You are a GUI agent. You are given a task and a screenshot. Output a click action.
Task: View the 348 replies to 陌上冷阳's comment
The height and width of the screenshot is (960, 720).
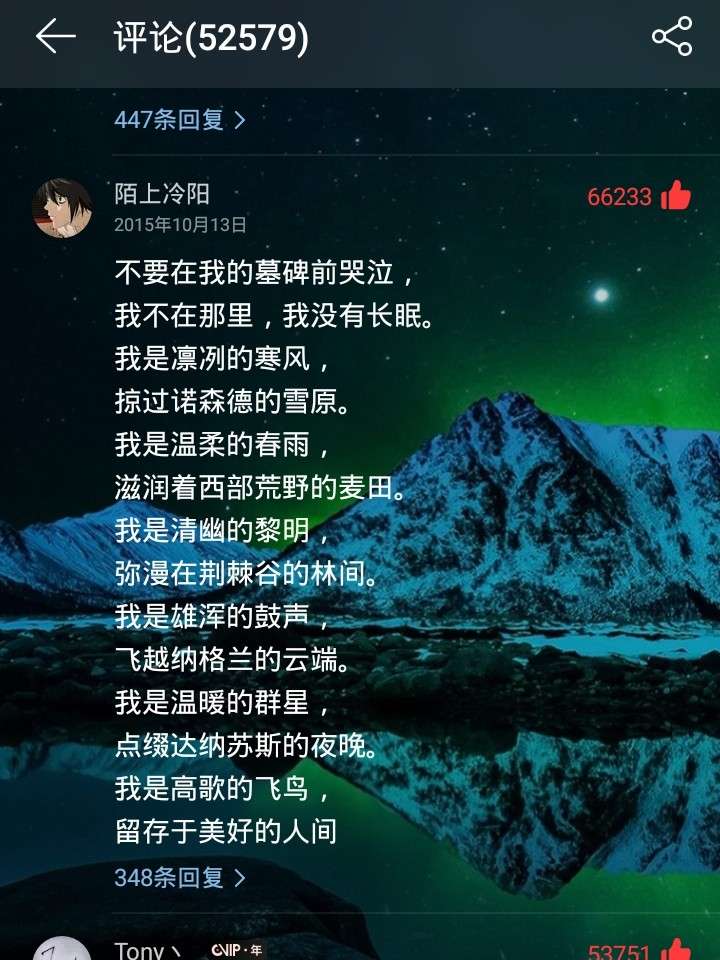(180, 878)
